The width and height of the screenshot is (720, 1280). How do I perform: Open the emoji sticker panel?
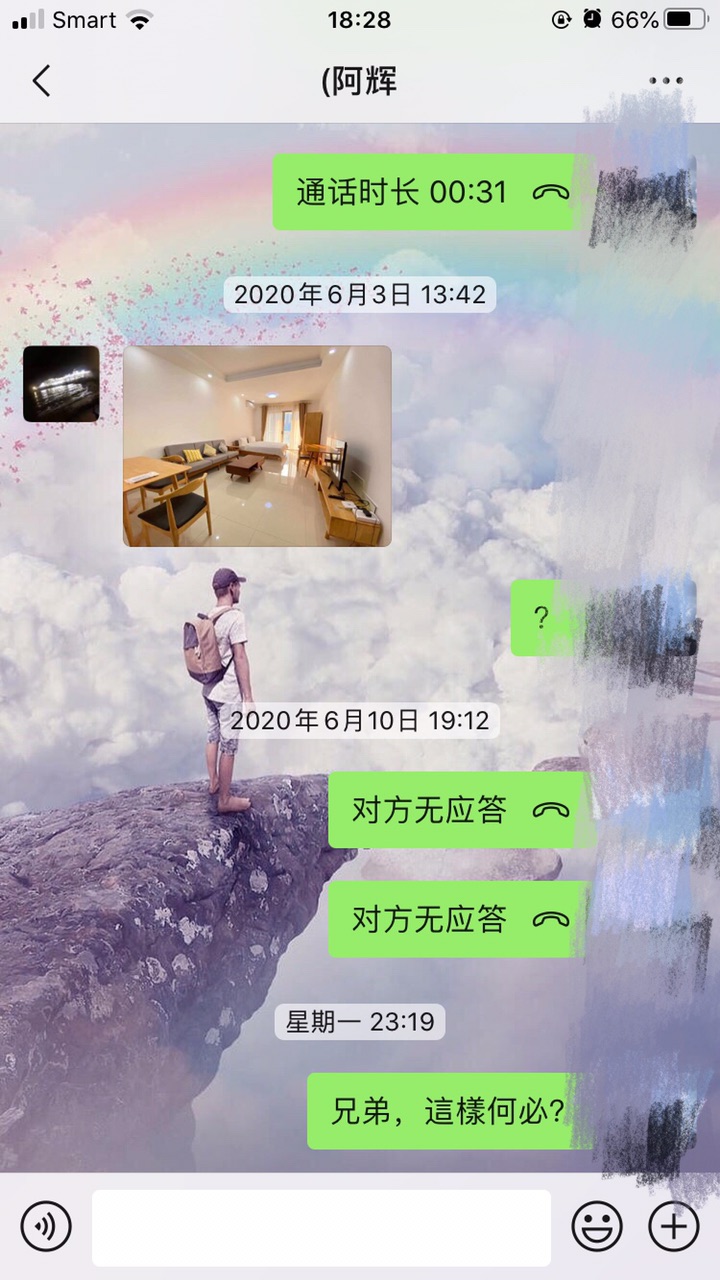click(x=597, y=1226)
